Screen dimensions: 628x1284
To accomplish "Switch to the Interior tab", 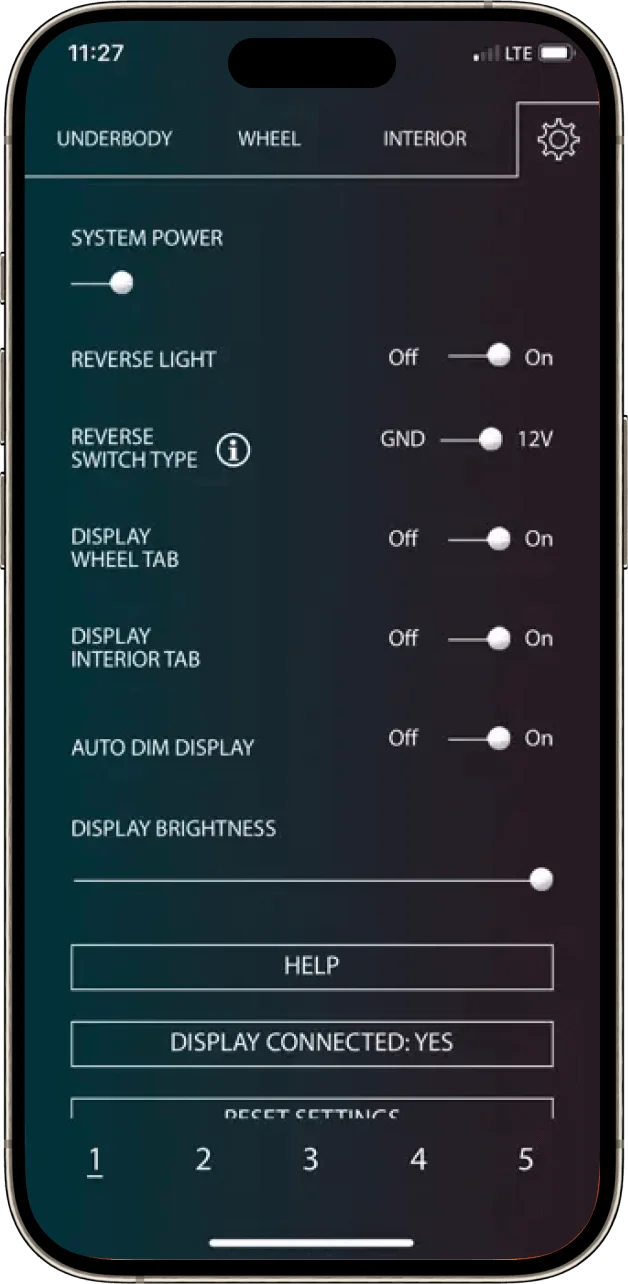I will (x=424, y=139).
